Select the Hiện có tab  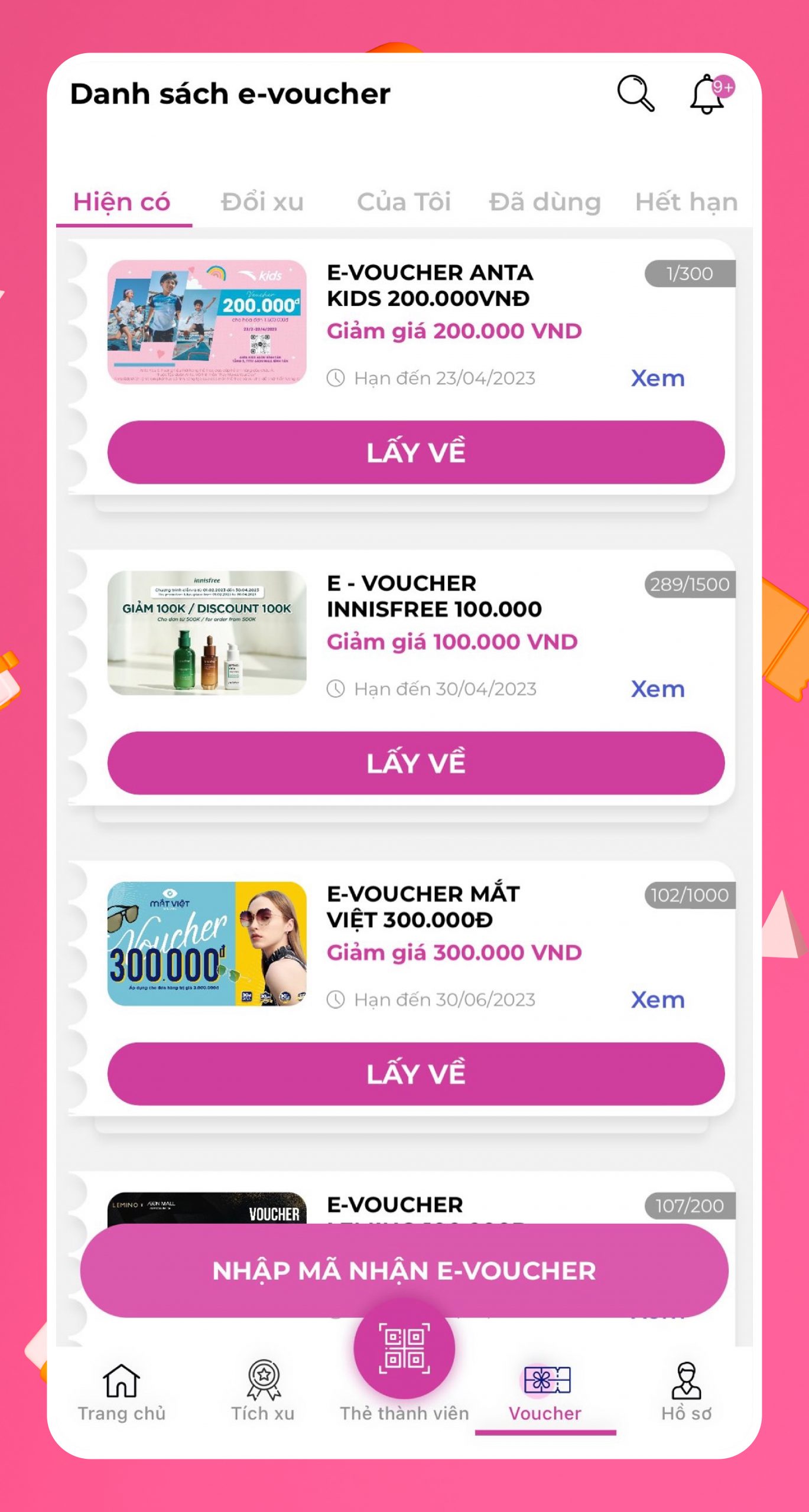coord(122,202)
